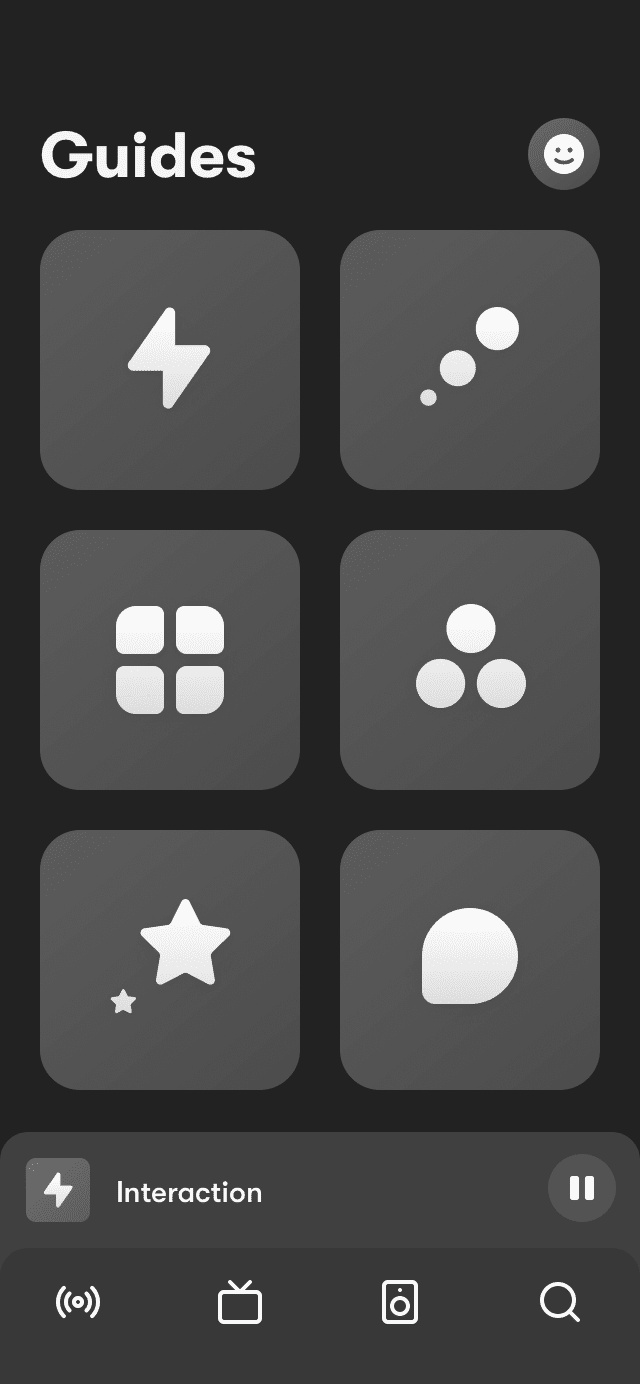Open the three growing dots guide card
This screenshot has width=640, height=1384.
(470, 359)
